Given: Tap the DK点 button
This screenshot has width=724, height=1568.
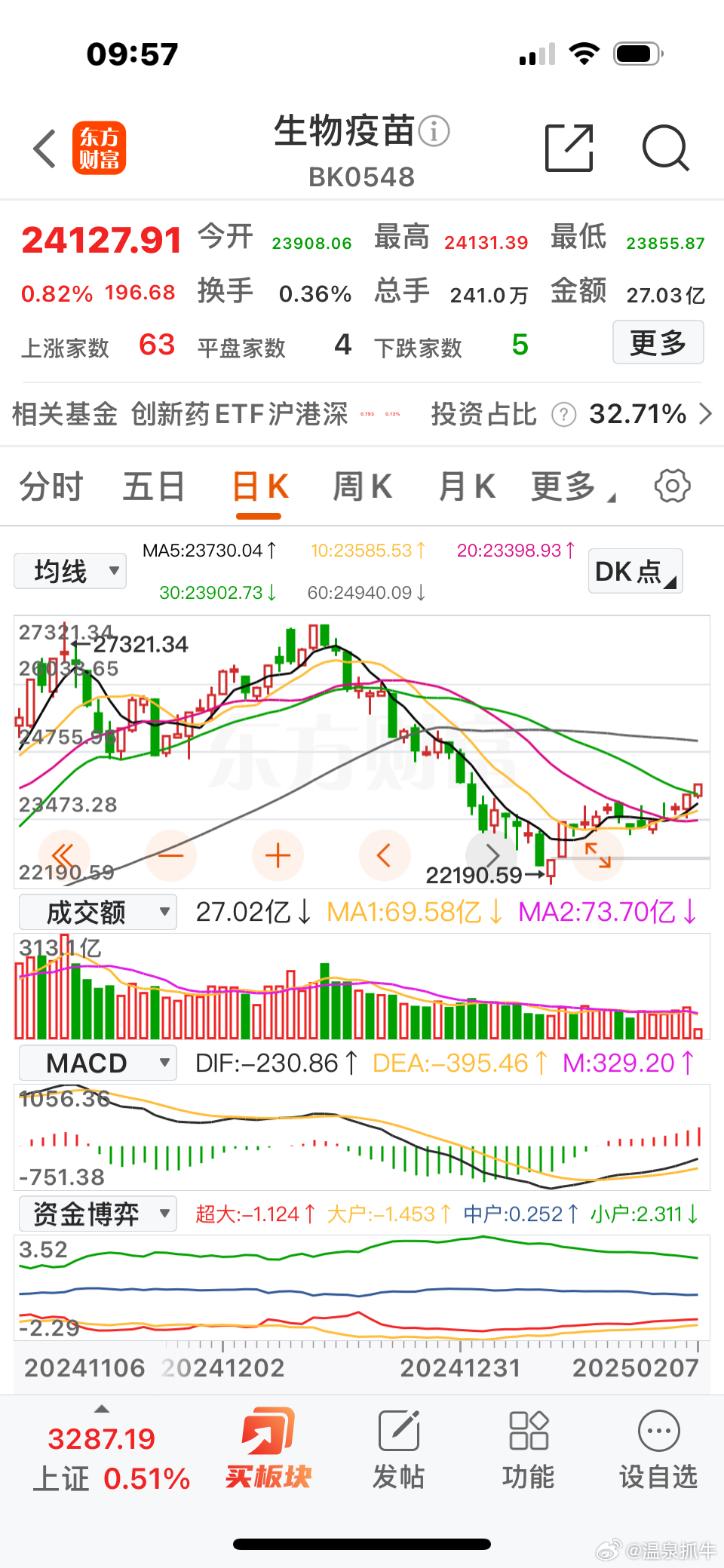Looking at the screenshot, I should pos(636,571).
